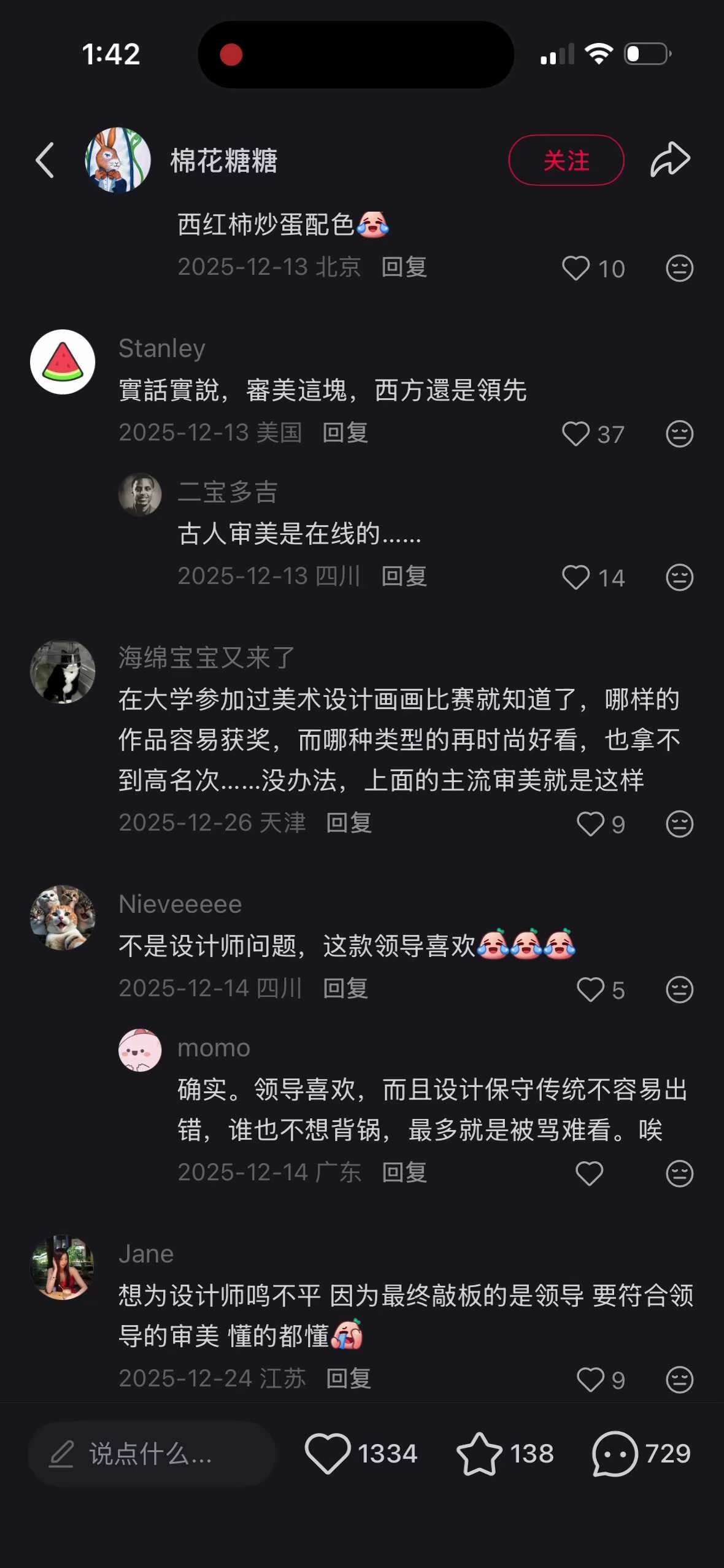Tap the 关注 follow button

(x=566, y=160)
